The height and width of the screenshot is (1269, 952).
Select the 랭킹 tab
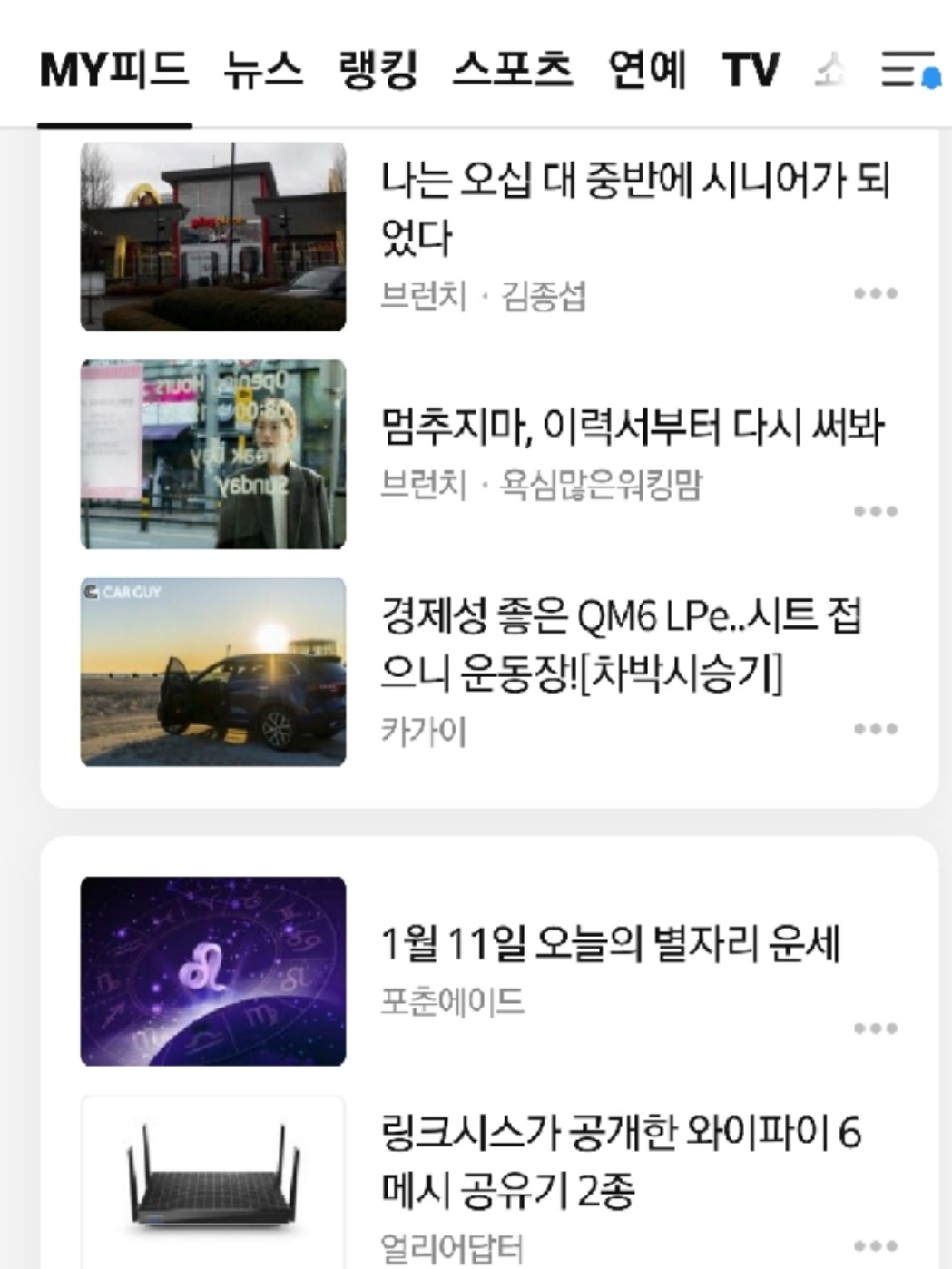tap(378, 70)
